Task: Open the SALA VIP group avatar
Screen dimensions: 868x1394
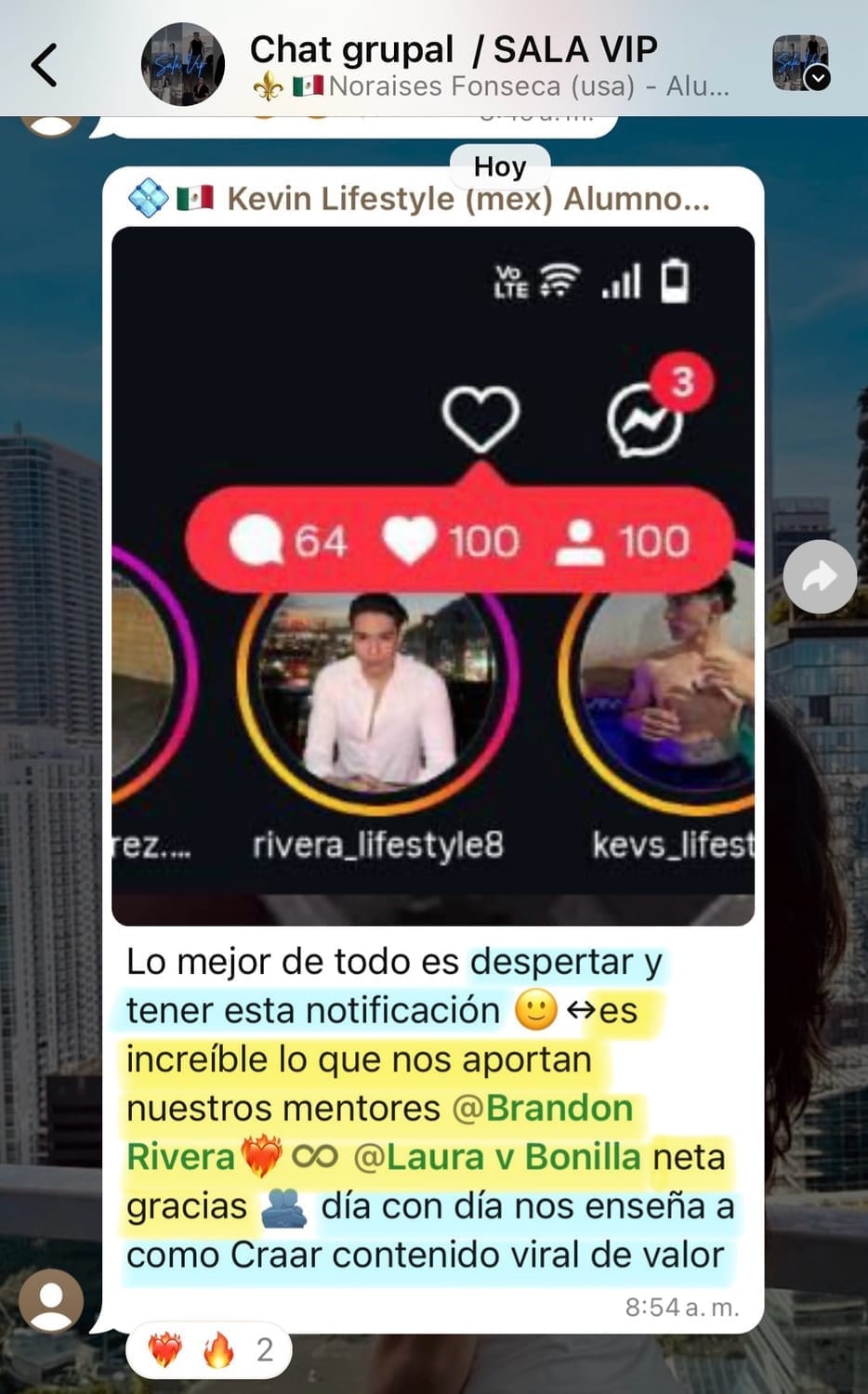Action: 182,64
